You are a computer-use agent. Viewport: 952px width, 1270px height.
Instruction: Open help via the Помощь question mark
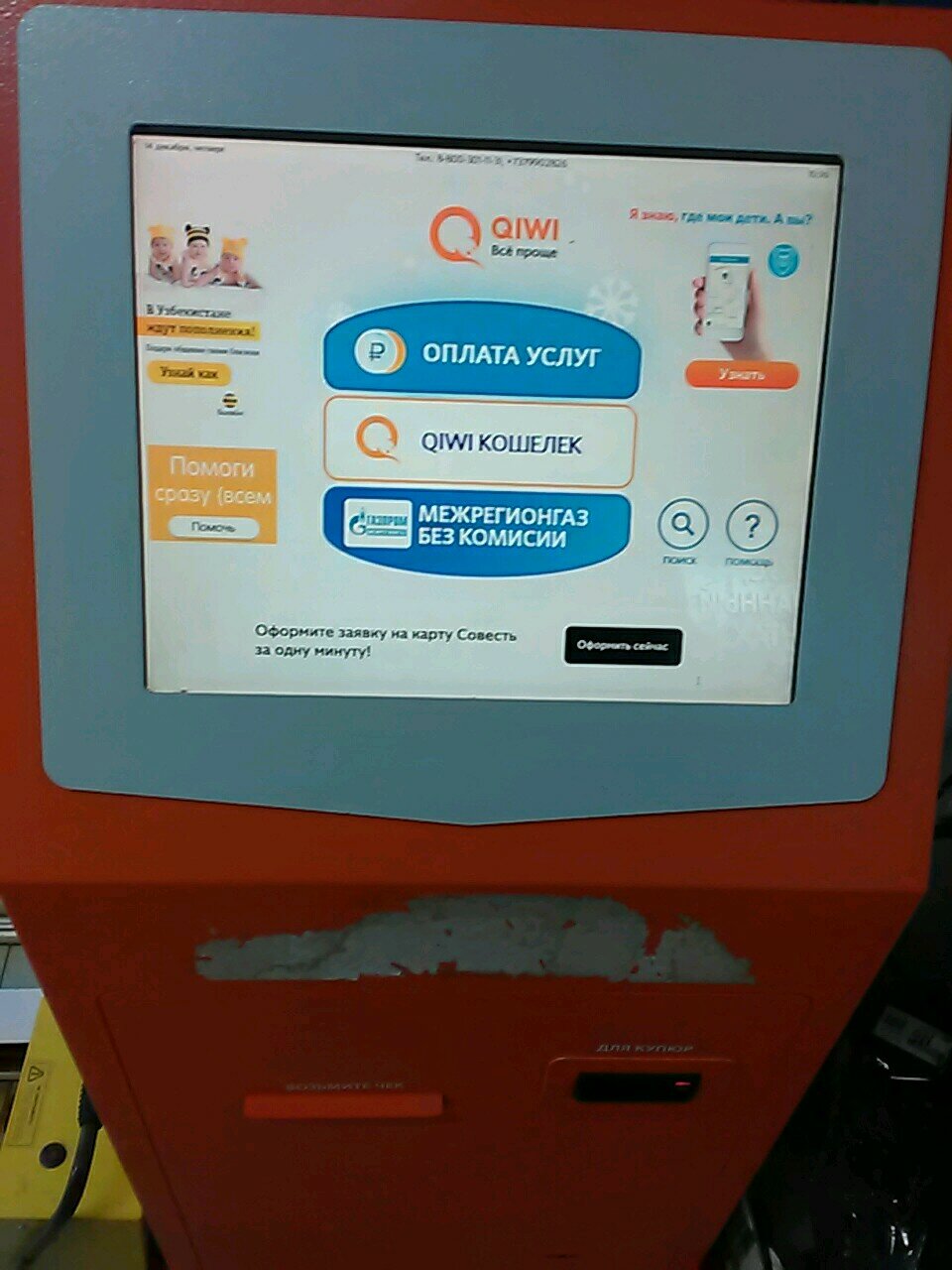click(x=751, y=527)
